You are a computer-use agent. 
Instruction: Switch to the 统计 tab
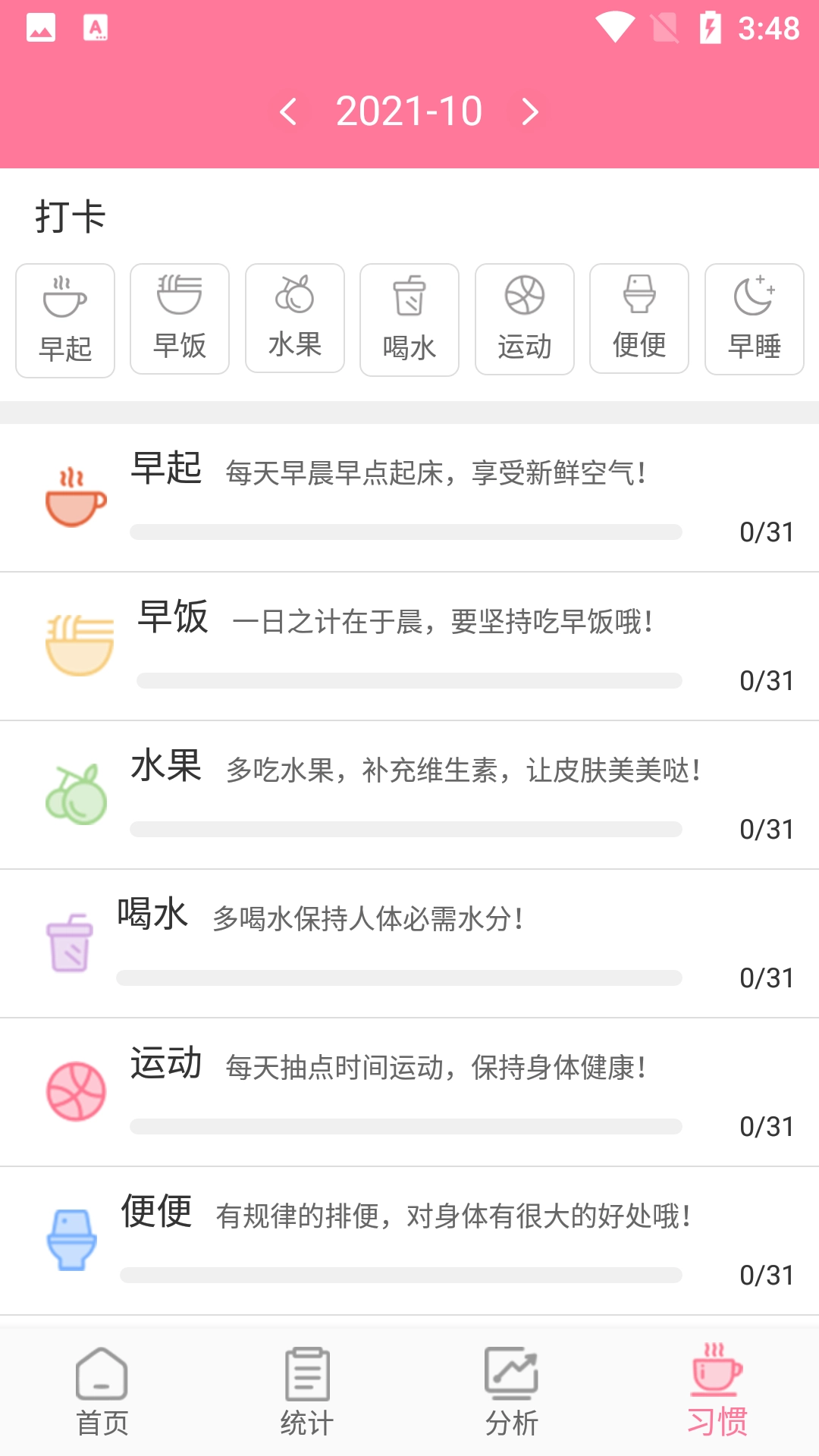(307, 1392)
